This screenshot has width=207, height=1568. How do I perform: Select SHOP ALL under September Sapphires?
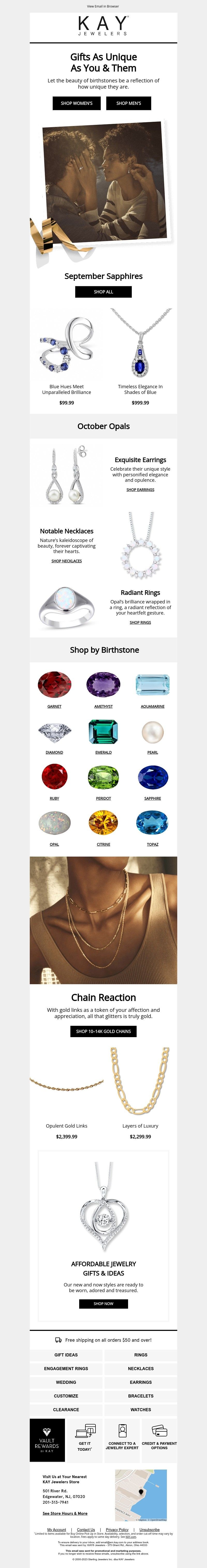coord(103,292)
